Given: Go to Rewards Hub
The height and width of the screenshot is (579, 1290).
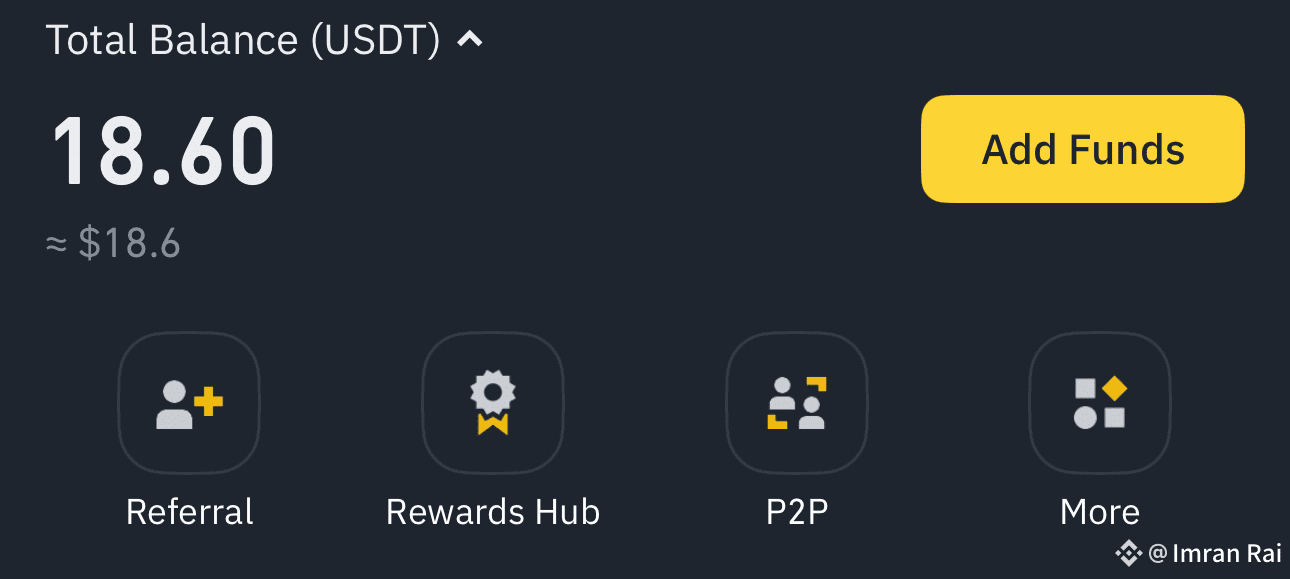Looking at the screenshot, I should pyautogui.click(x=492, y=403).
